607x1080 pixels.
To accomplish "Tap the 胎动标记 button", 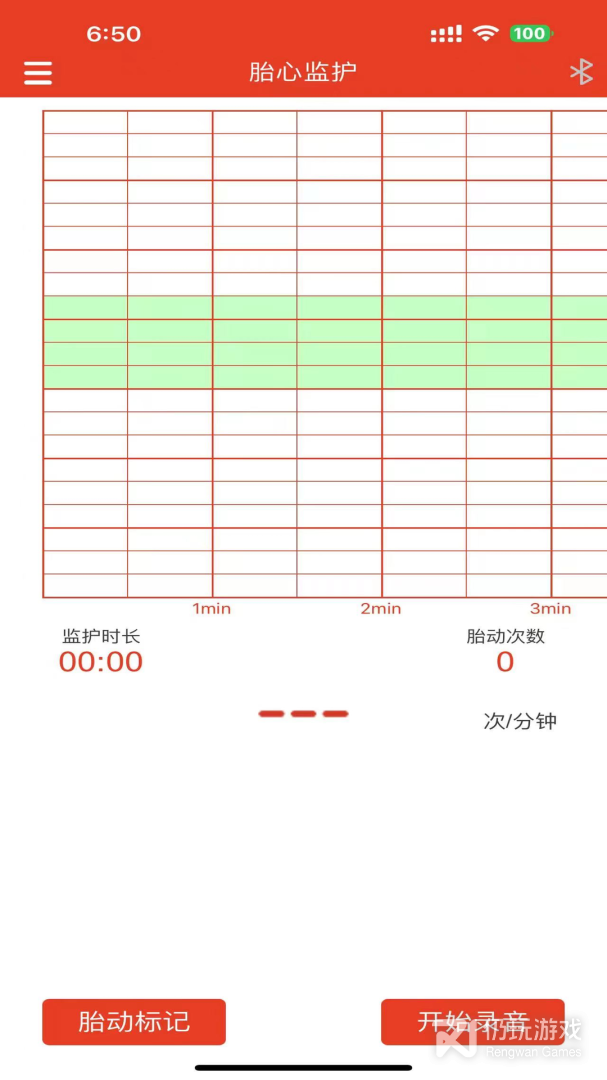I will pos(134,1022).
